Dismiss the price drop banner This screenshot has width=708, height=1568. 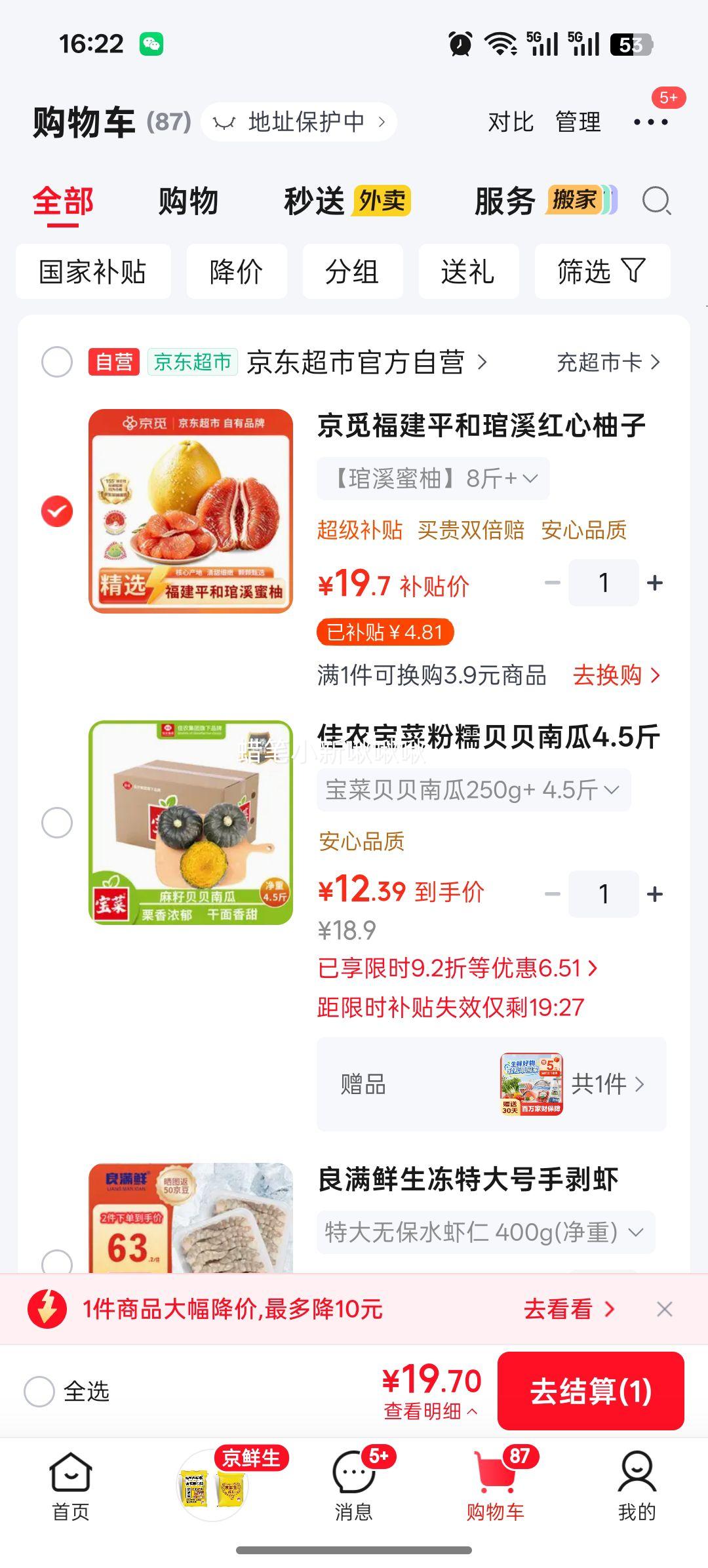pyautogui.click(x=665, y=1309)
